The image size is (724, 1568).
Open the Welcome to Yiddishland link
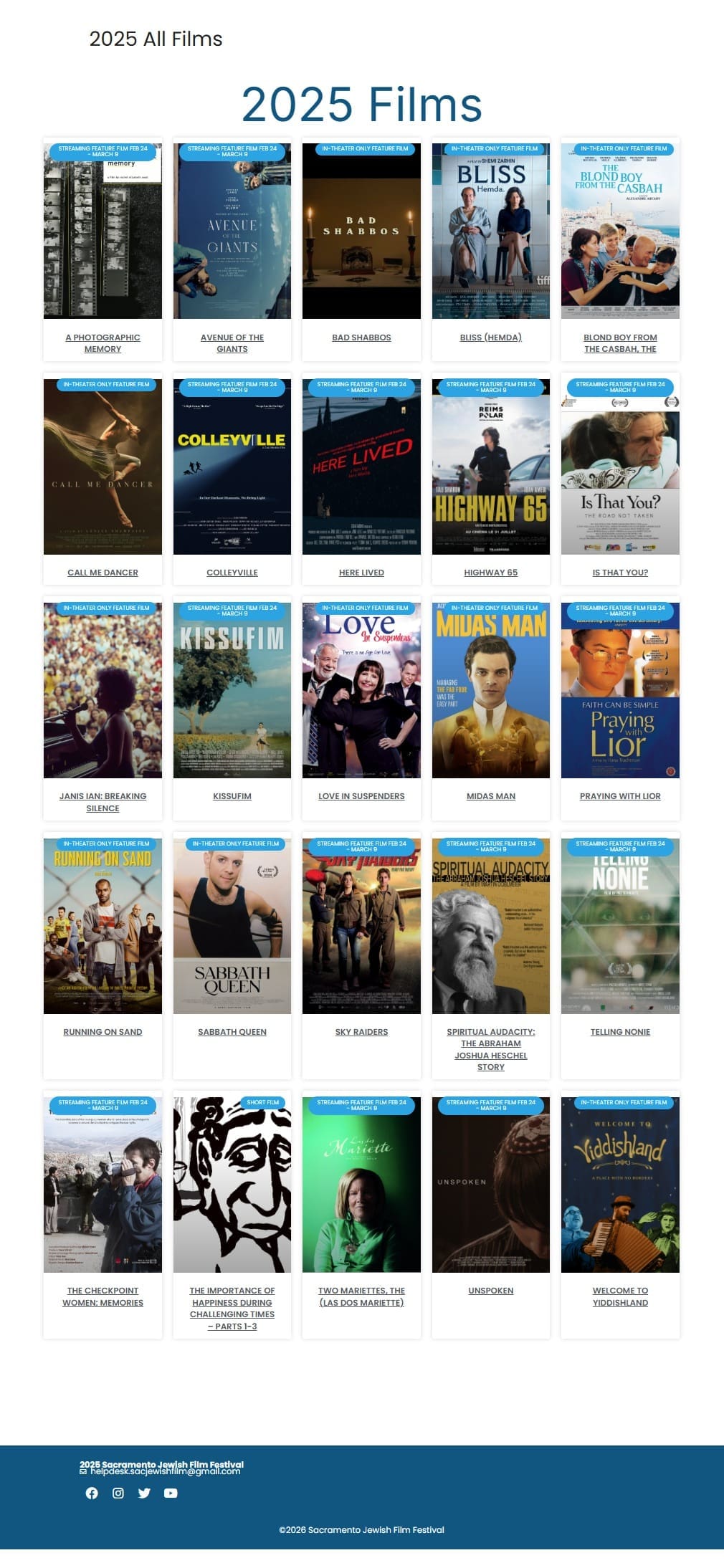620,1296
